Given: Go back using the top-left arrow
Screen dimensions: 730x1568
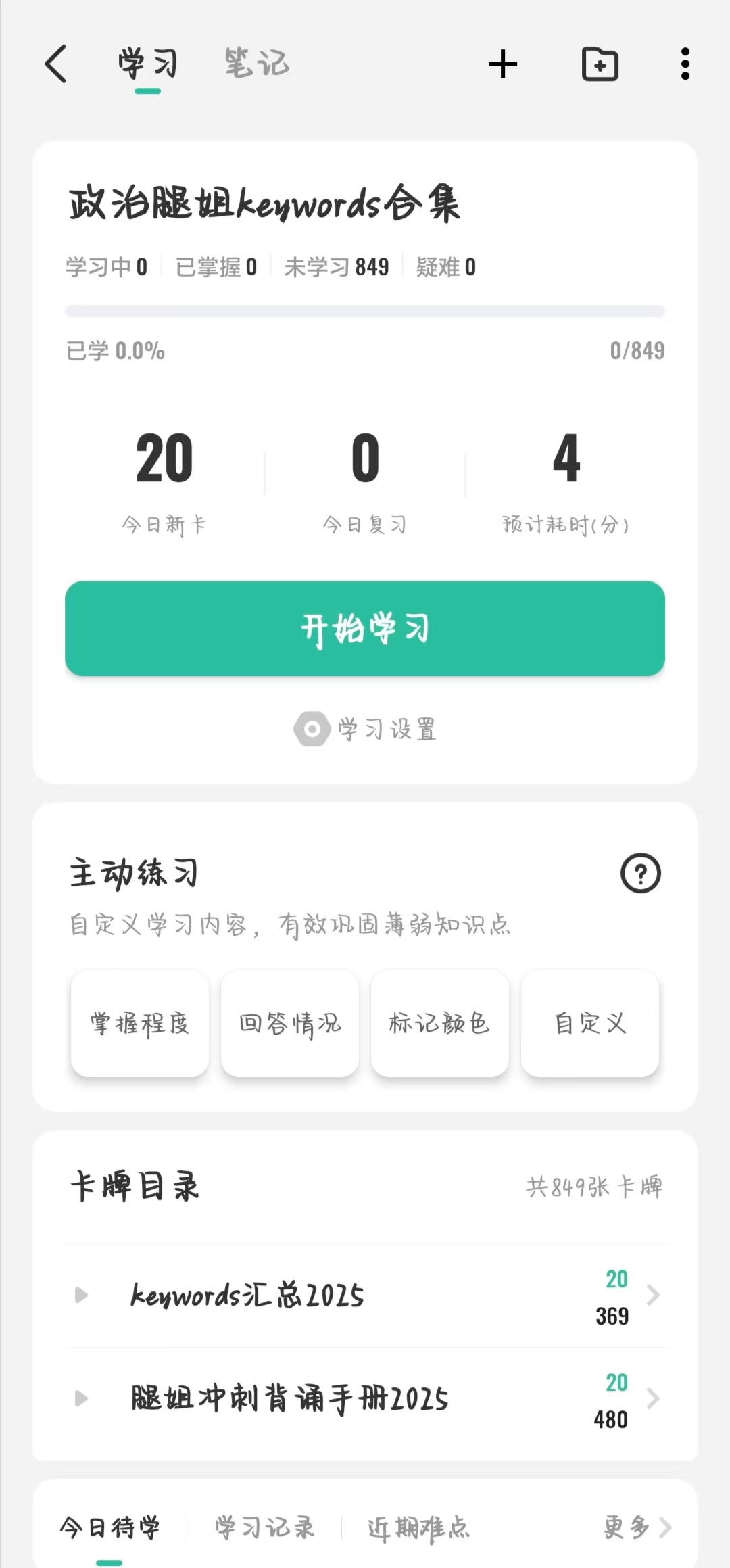Looking at the screenshot, I should (55, 64).
